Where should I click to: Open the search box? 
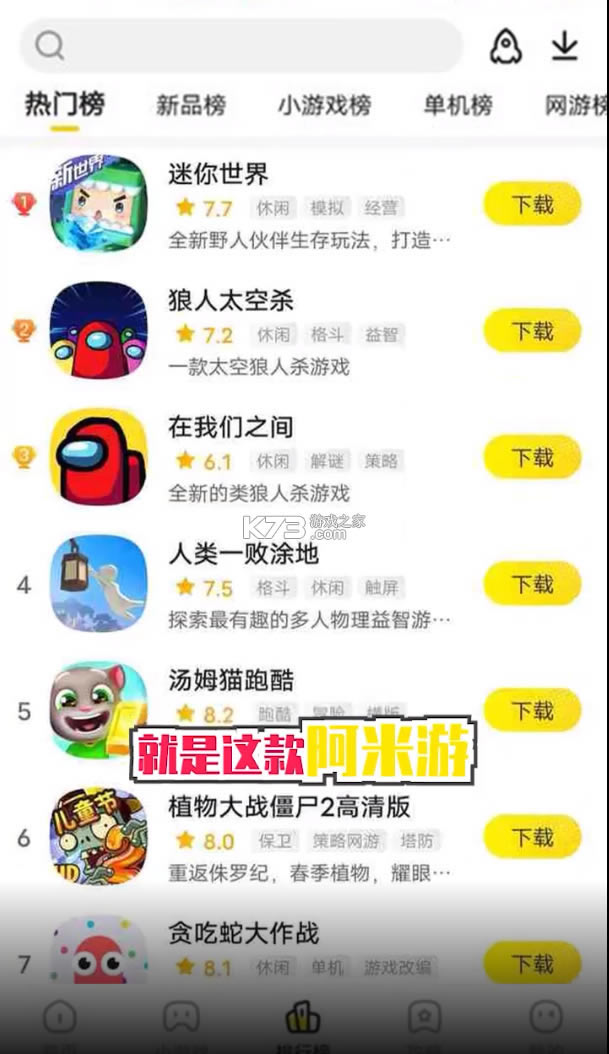tap(240, 46)
